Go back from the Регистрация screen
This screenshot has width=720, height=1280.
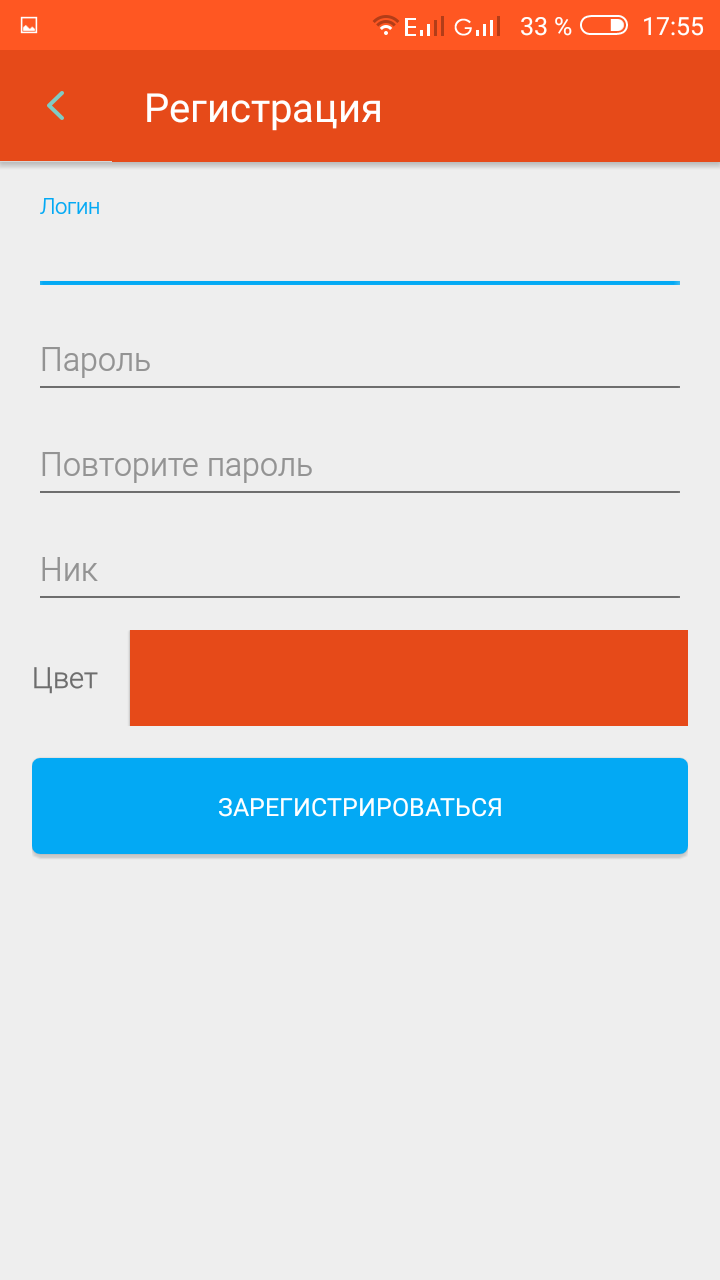[x=56, y=106]
